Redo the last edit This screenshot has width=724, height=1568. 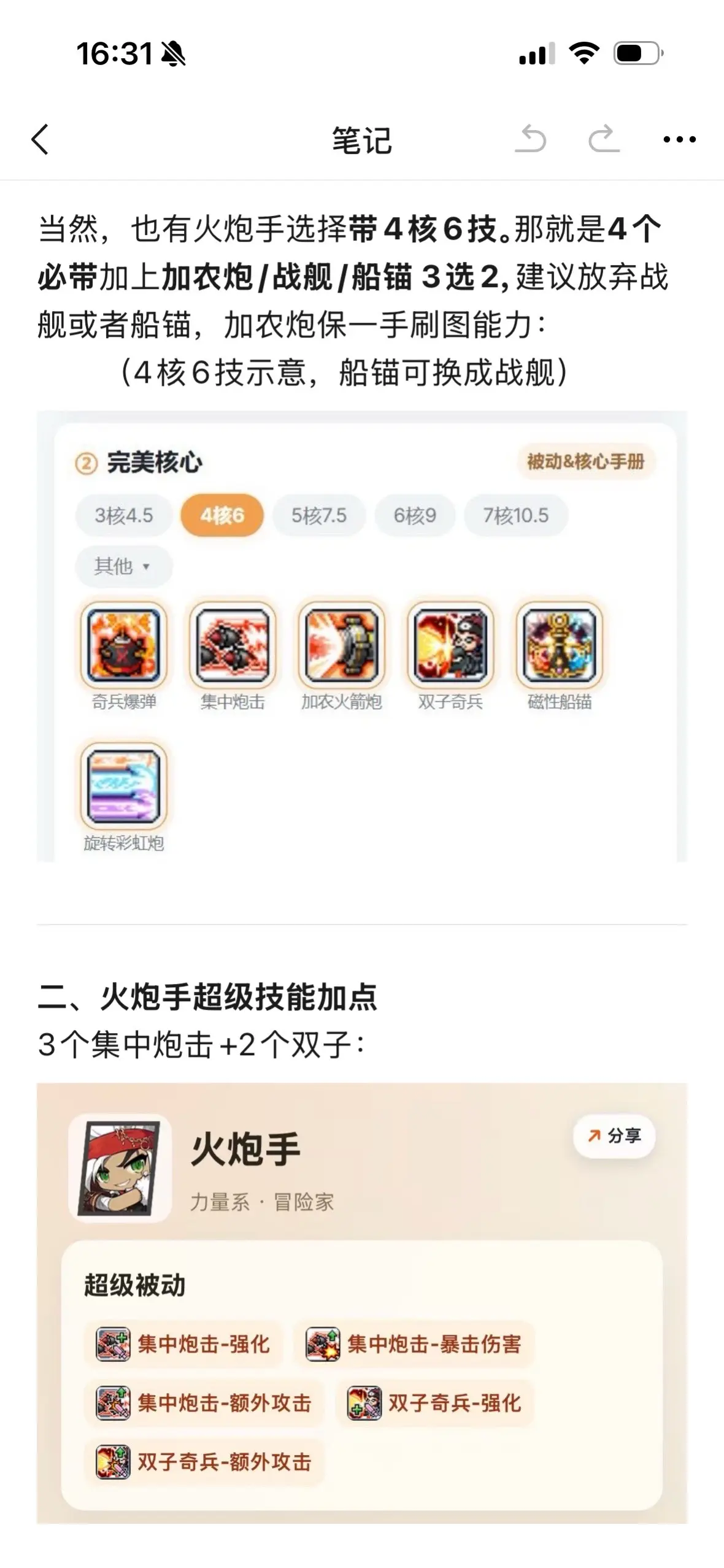click(604, 139)
